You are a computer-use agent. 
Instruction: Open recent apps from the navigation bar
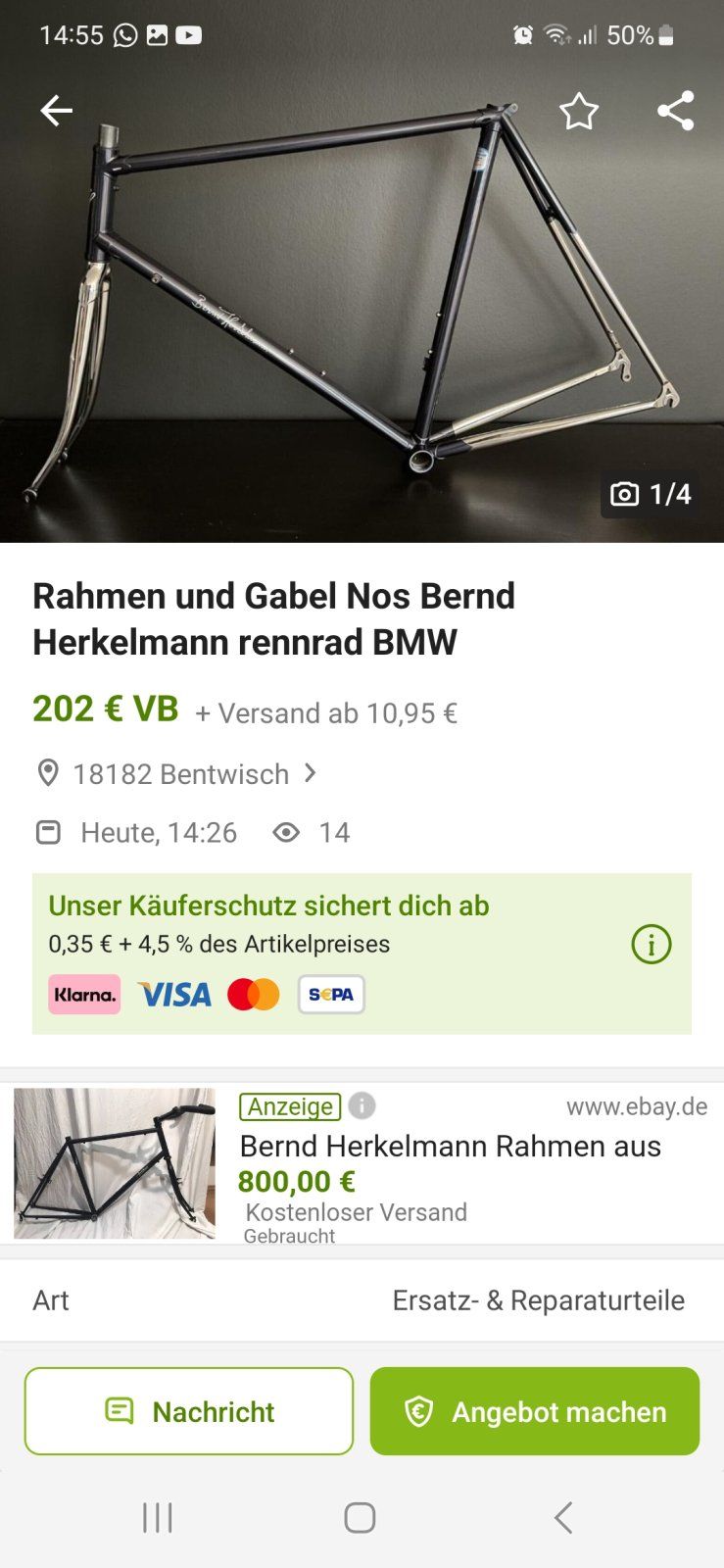point(158,1518)
